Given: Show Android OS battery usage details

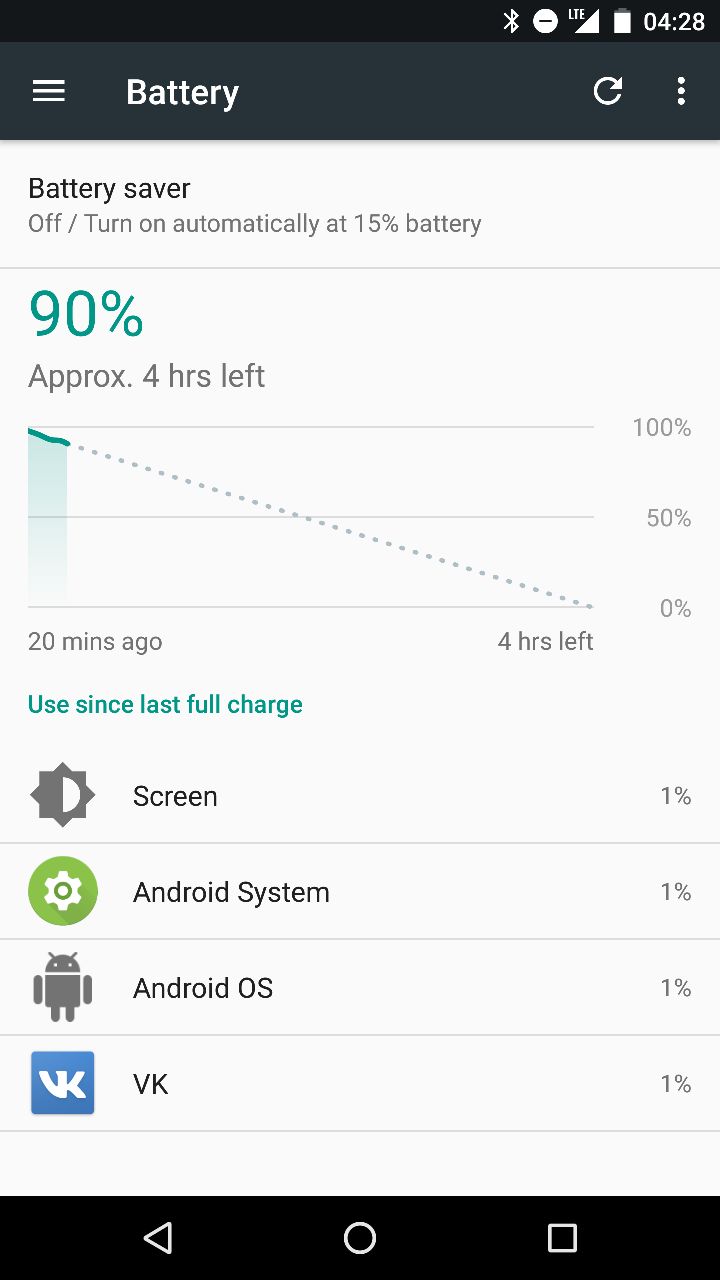Looking at the screenshot, I should [360, 988].
